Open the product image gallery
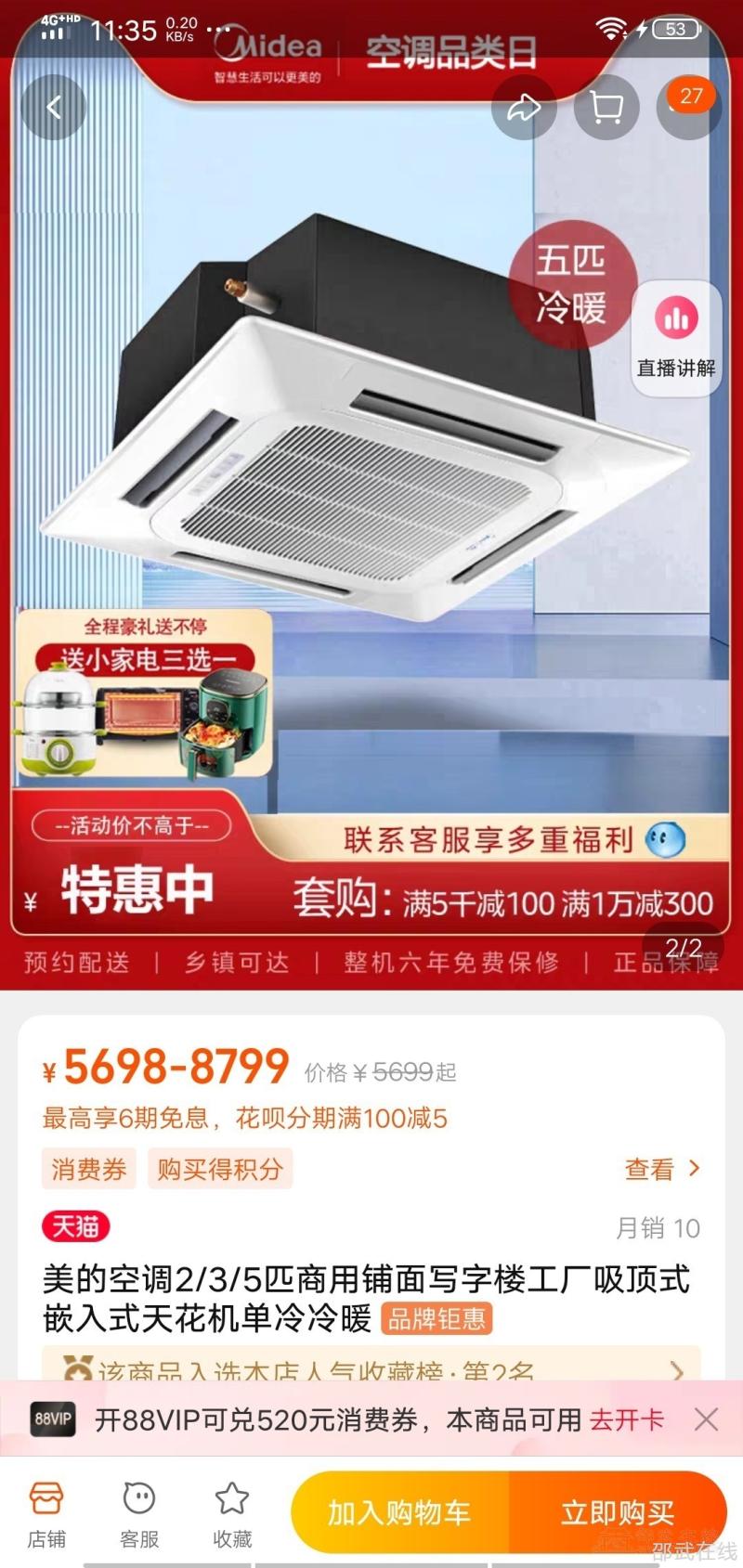Screen dimensions: 743x1568 coord(371,464)
